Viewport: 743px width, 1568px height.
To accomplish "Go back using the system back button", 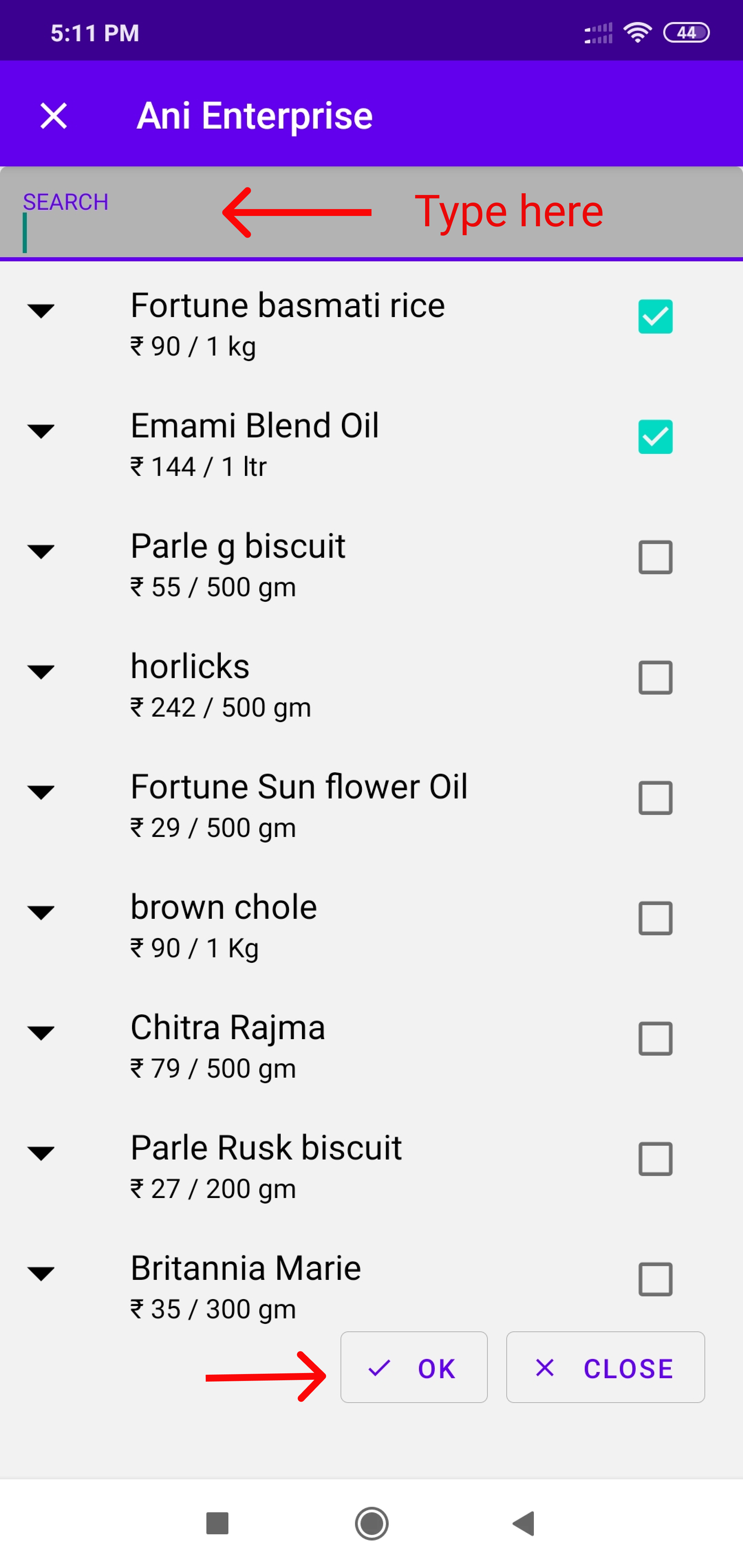I will tap(524, 1524).
